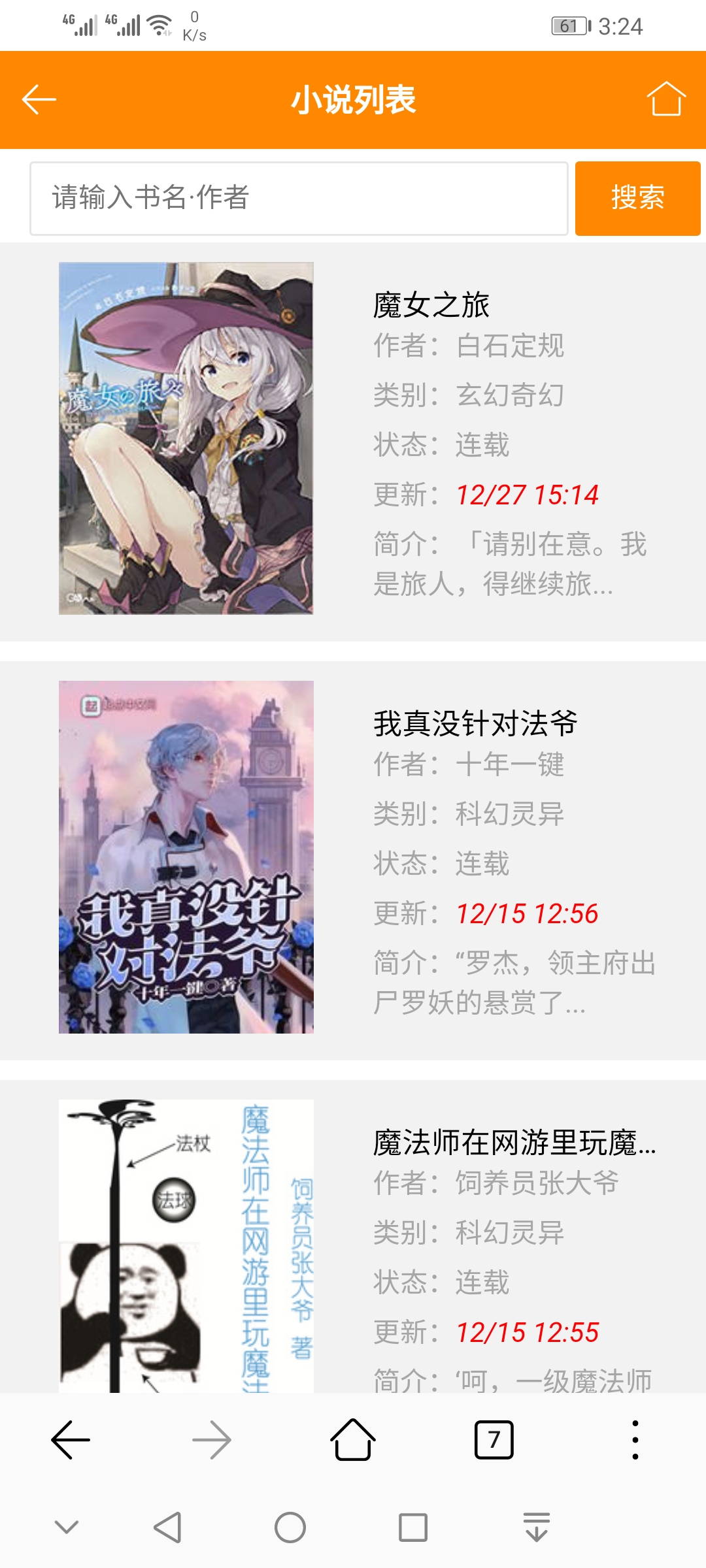Go back using the orange header arrow

click(x=39, y=100)
